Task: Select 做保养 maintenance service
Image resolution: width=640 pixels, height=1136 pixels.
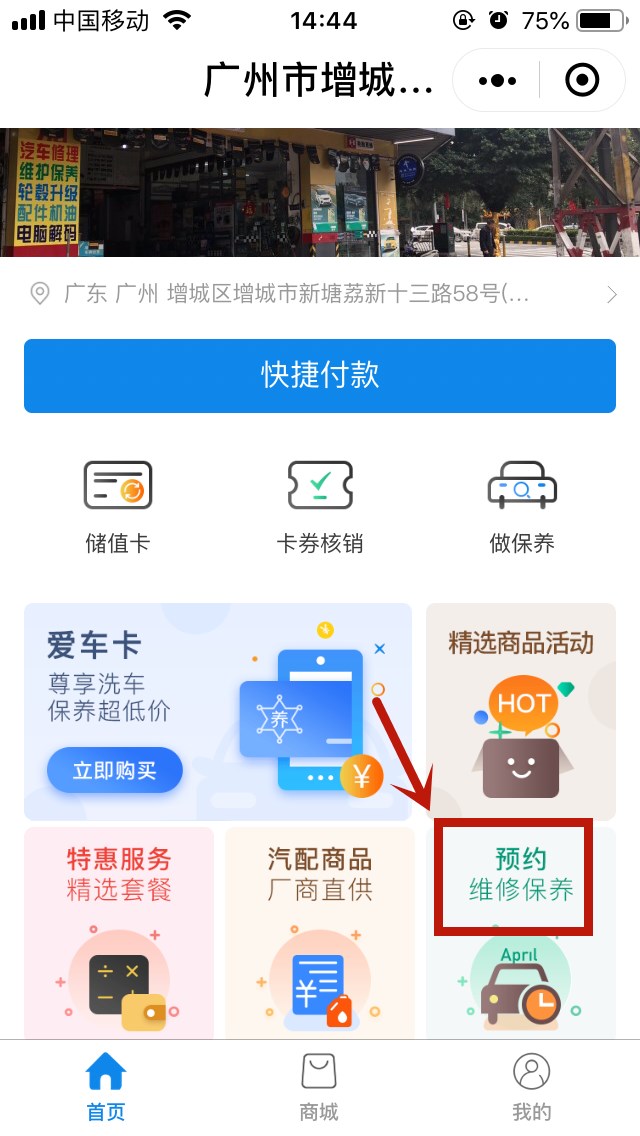Action: point(522,507)
